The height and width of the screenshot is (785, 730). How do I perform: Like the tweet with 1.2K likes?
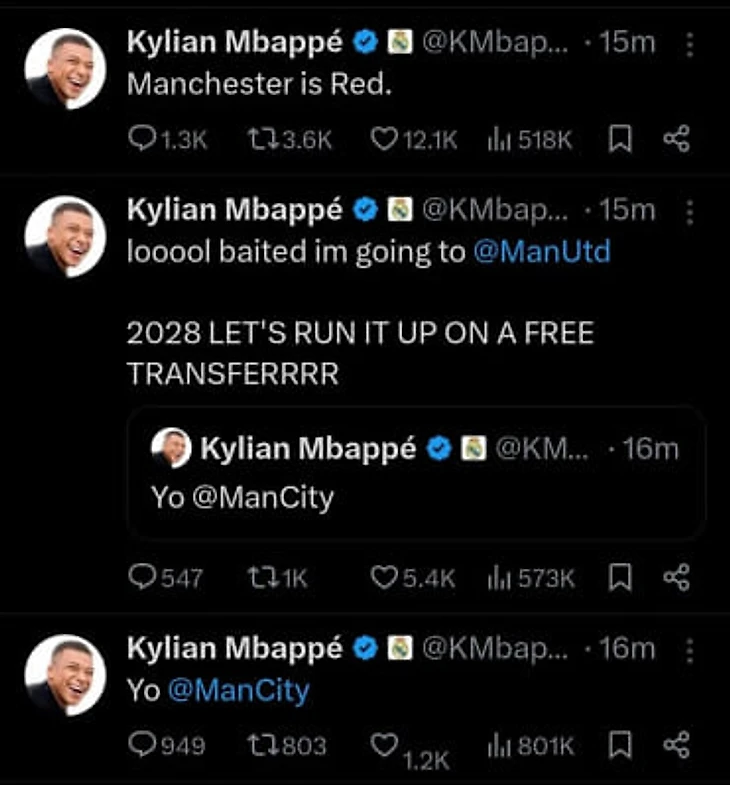click(x=383, y=745)
